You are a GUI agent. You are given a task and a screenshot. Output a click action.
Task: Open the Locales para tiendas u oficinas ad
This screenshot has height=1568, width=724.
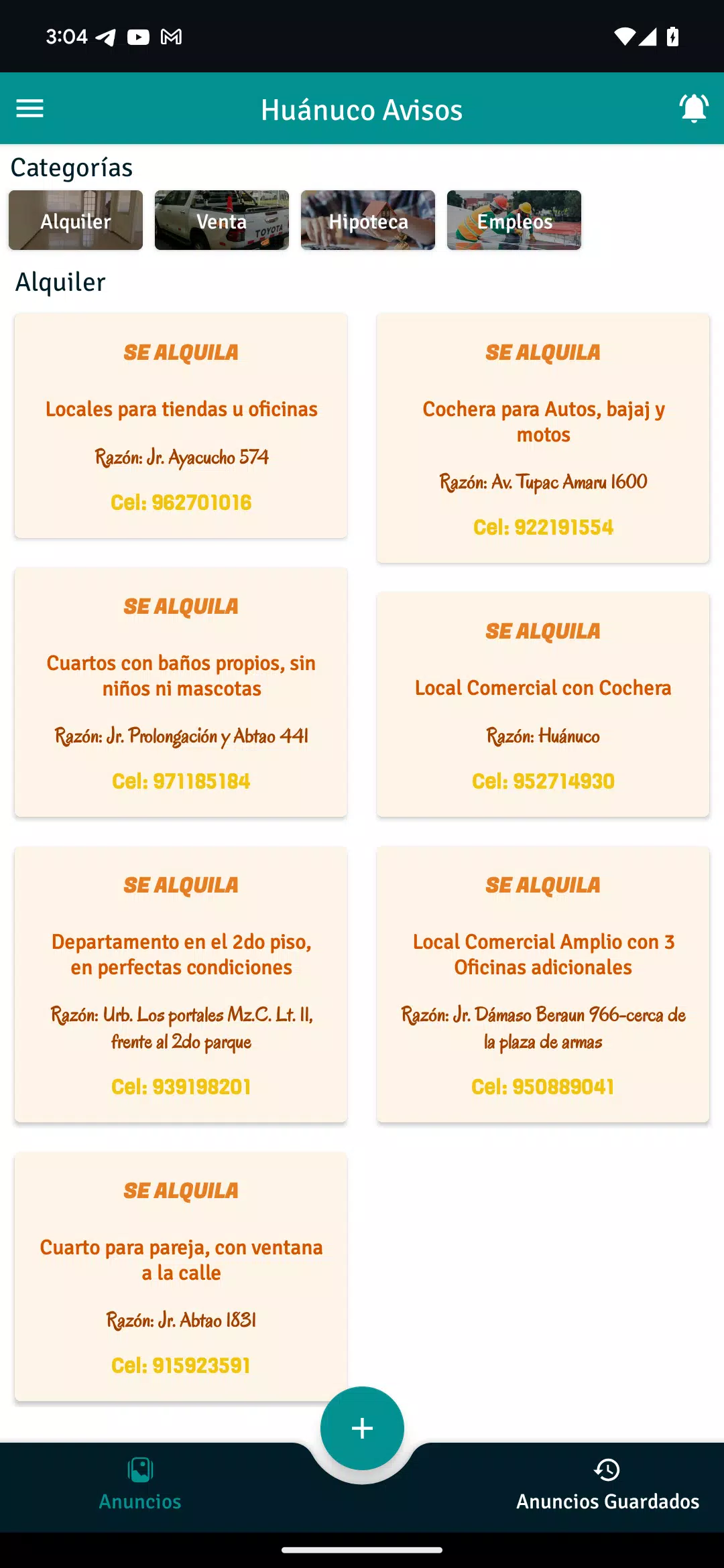coord(181,426)
